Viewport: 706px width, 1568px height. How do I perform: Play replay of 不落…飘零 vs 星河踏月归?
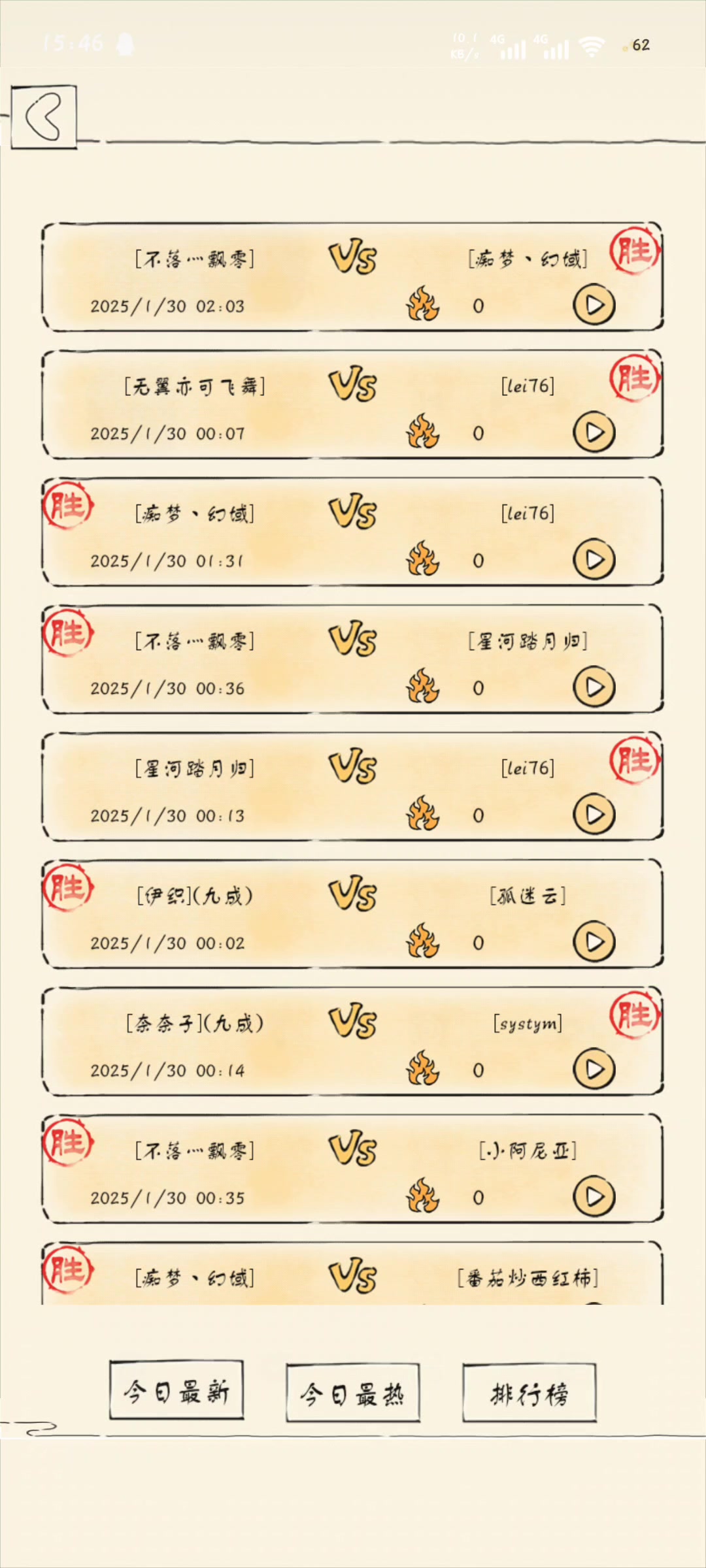pyautogui.click(x=594, y=687)
